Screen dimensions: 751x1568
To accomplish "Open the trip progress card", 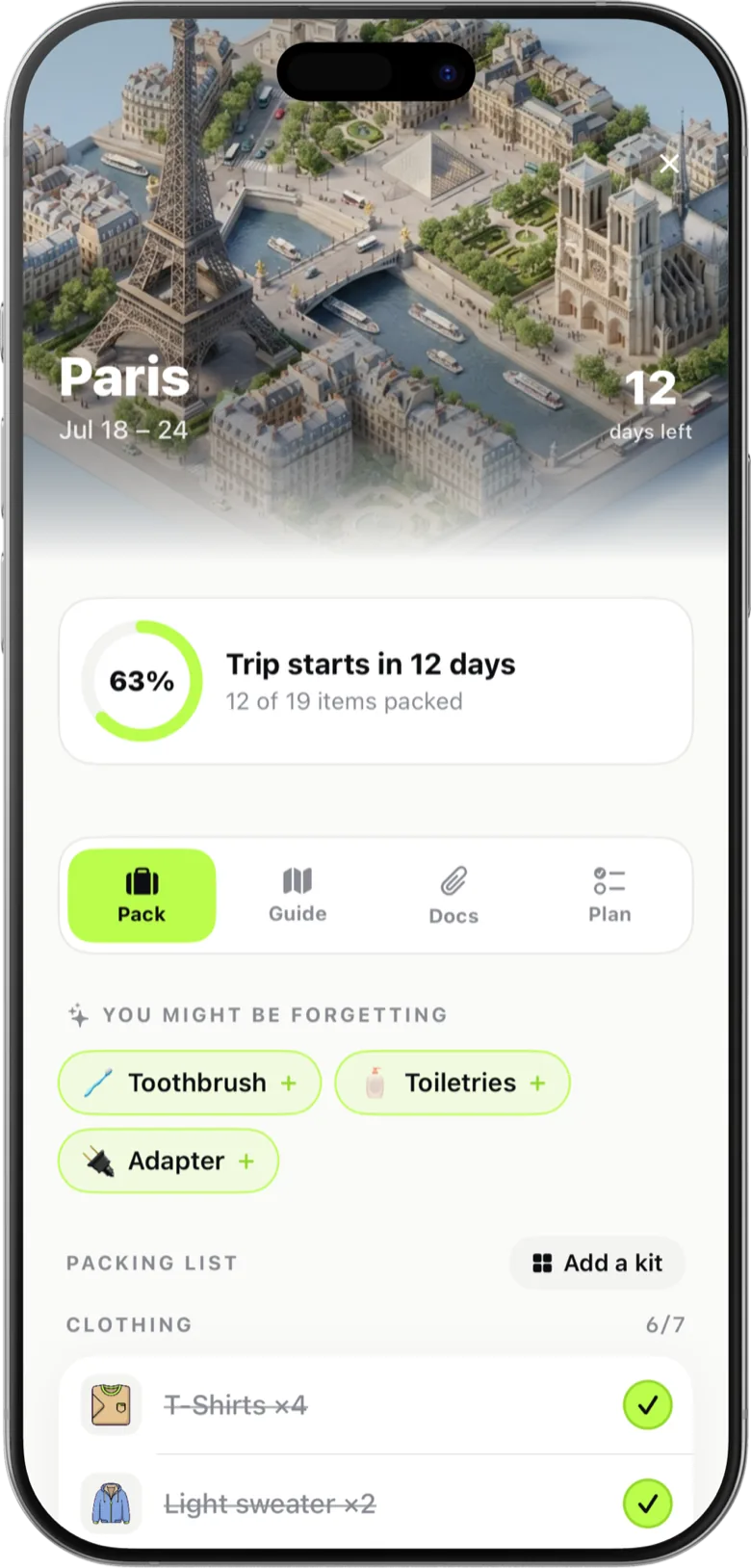I will 375,681.
